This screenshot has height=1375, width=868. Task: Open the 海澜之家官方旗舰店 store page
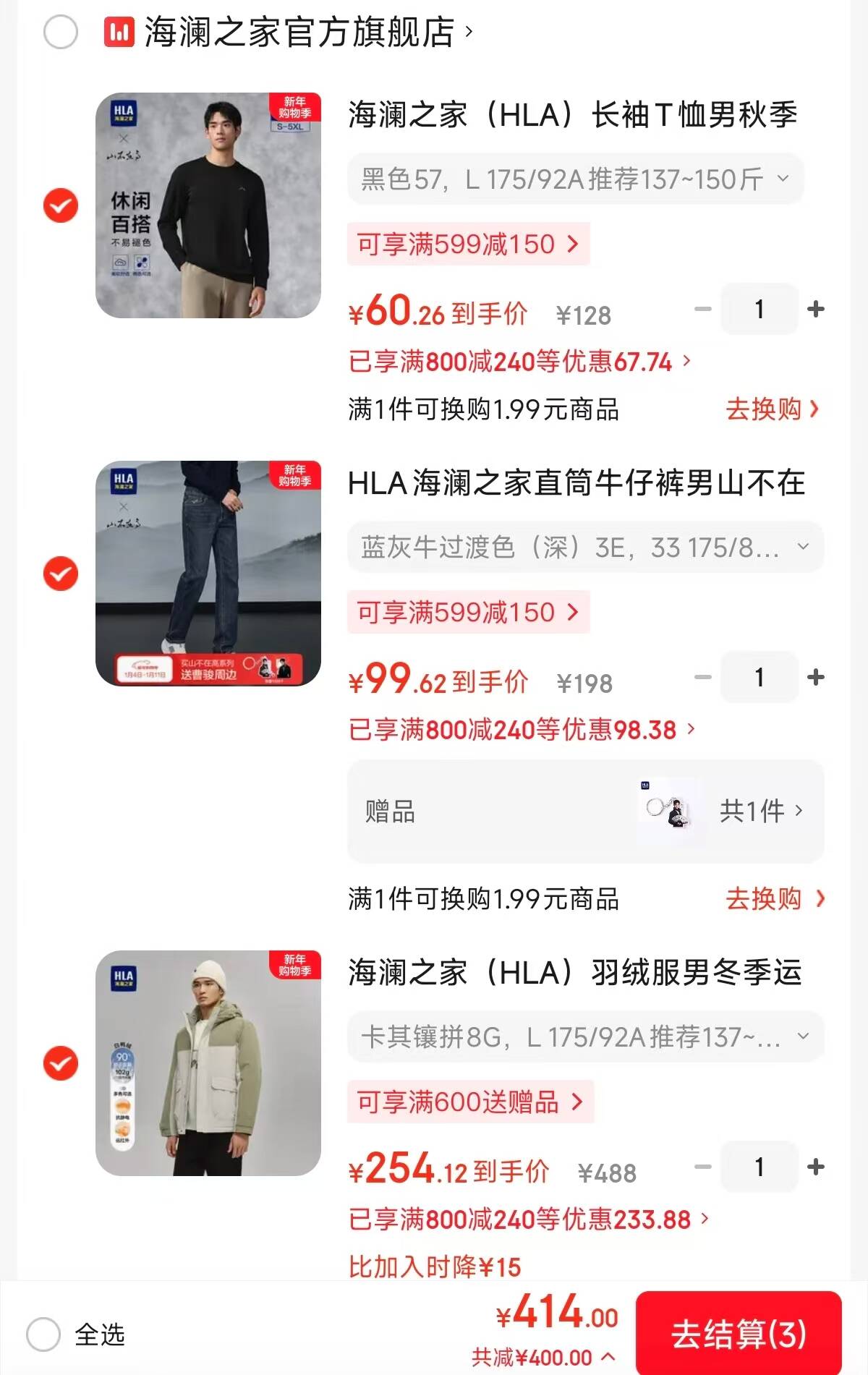(299, 32)
